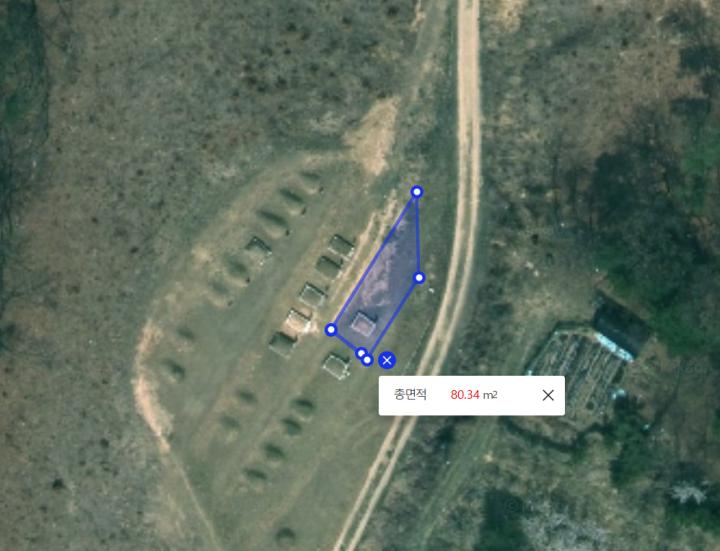This screenshot has width=720, height=551.
Task: Close the 총면적 80.34 m² popup
Action: coord(548,395)
